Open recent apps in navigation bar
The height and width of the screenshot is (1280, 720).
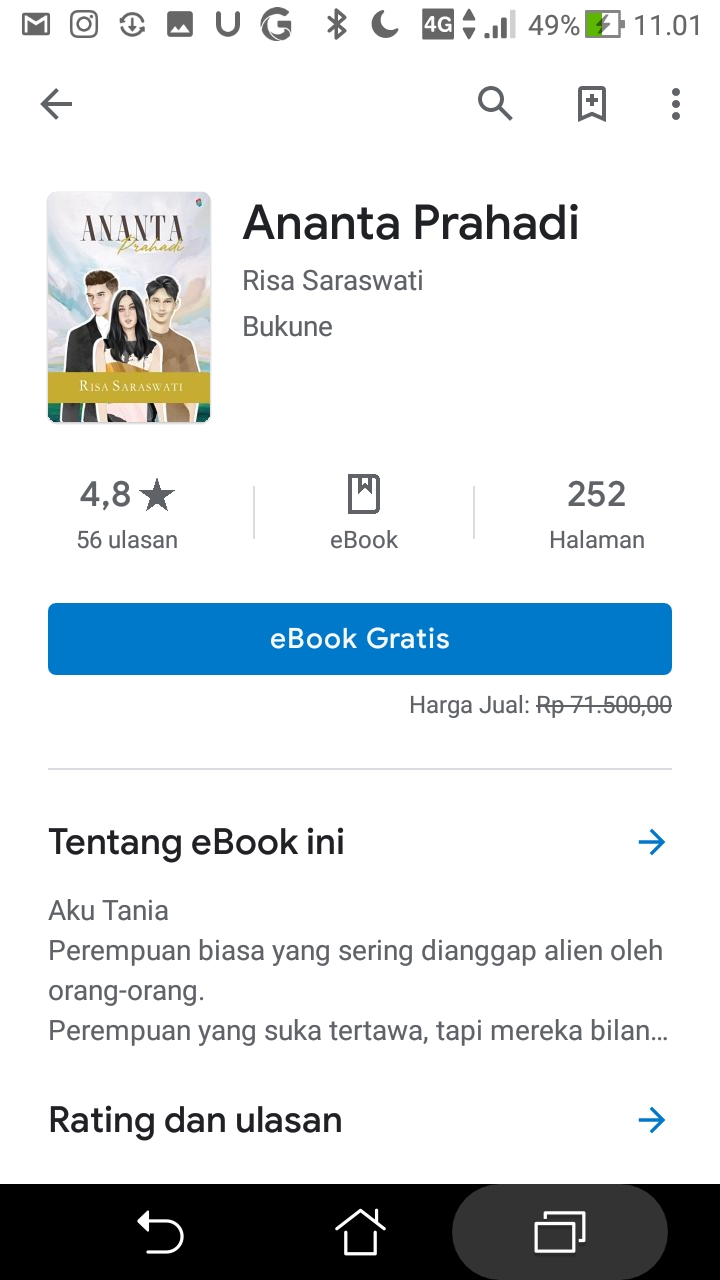tap(559, 1232)
